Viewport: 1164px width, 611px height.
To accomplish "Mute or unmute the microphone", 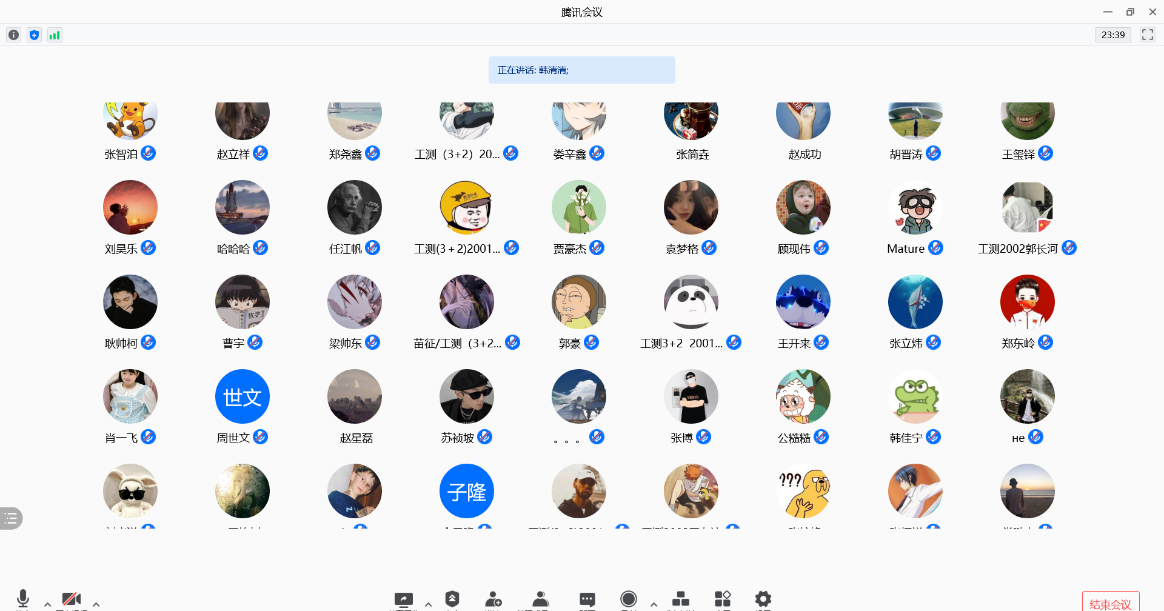I will tap(22, 598).
